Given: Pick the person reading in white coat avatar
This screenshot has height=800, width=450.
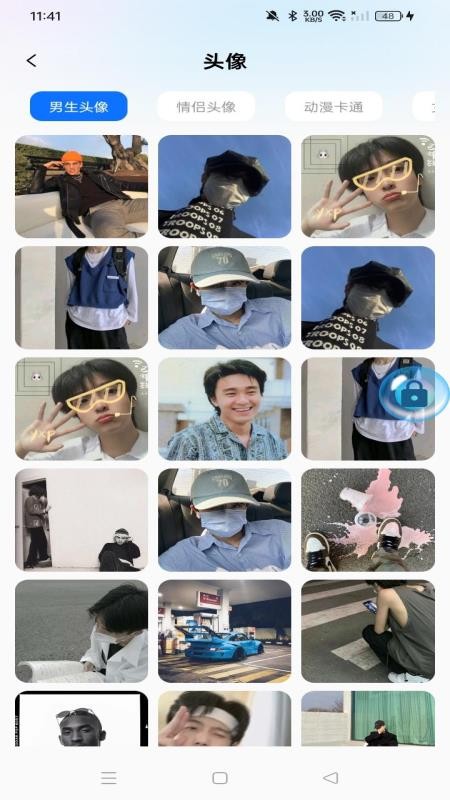Looking at the screenshot, I should [x=82, y=631].
